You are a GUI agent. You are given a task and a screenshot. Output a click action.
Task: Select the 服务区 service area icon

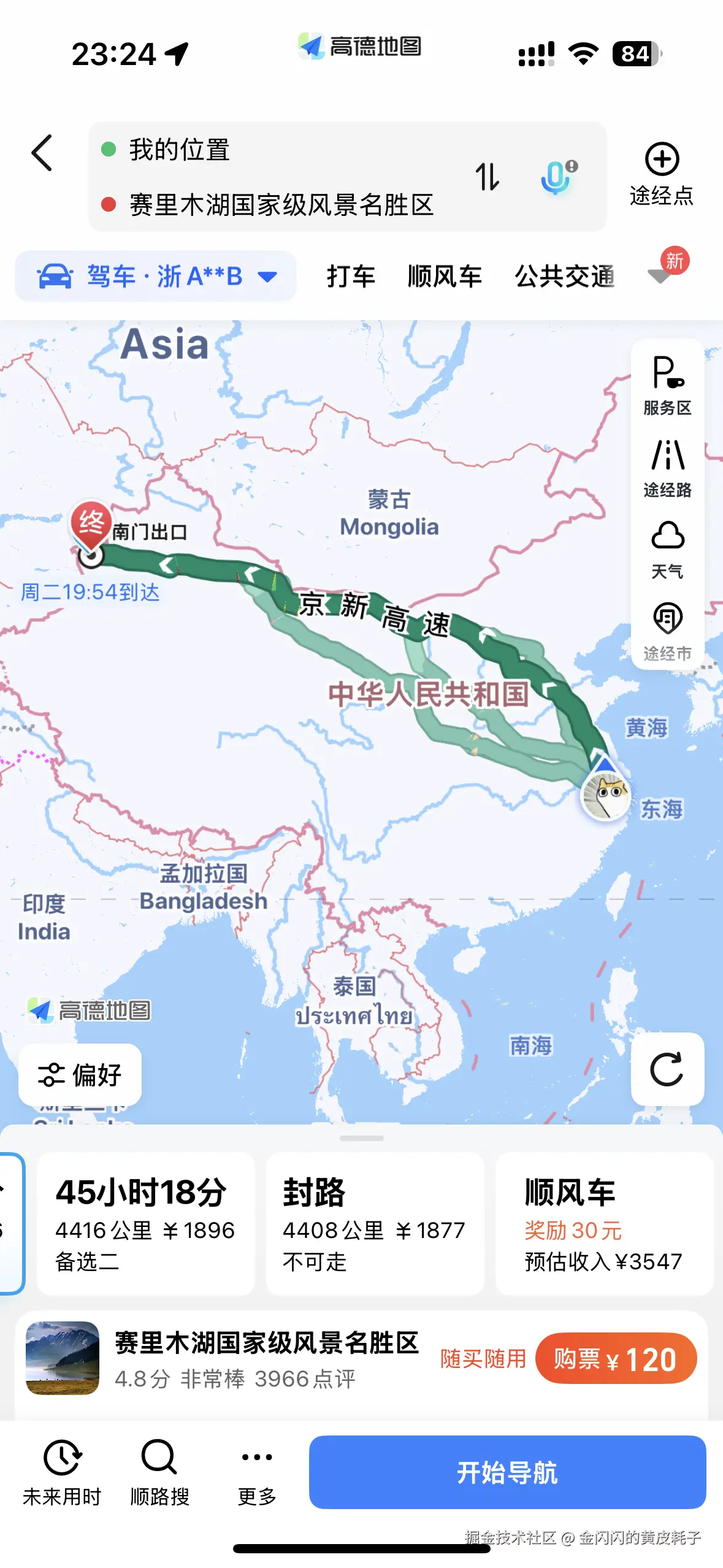pos(668,377)
